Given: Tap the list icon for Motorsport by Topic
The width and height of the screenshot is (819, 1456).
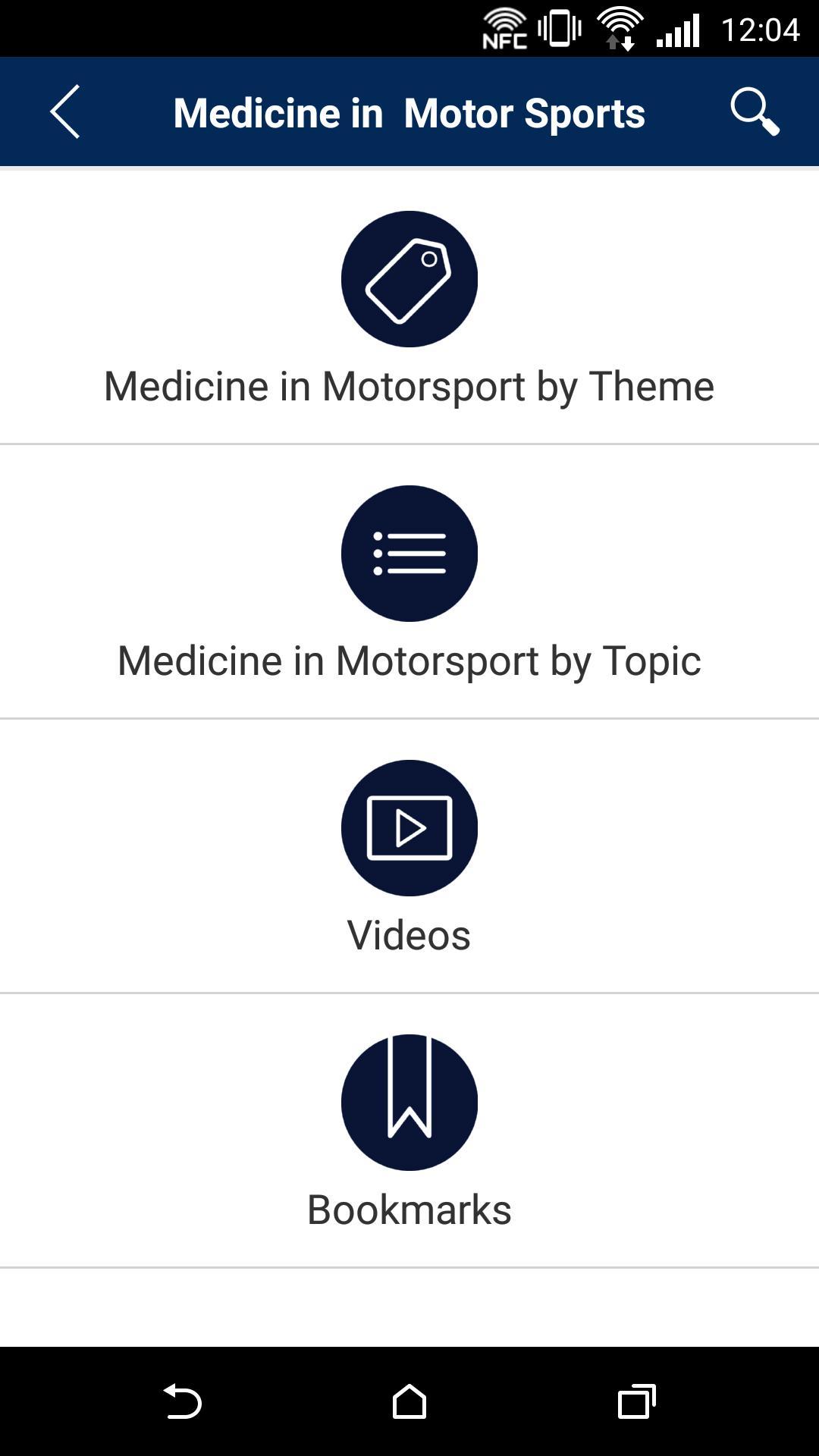Looking at the screenshot, I should coord(409,554).
